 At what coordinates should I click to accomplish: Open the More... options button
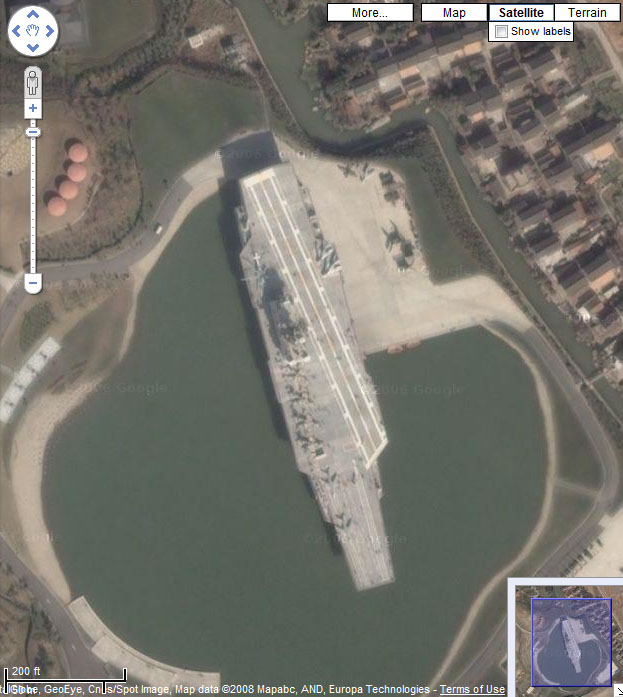click(x=369, y=13)
